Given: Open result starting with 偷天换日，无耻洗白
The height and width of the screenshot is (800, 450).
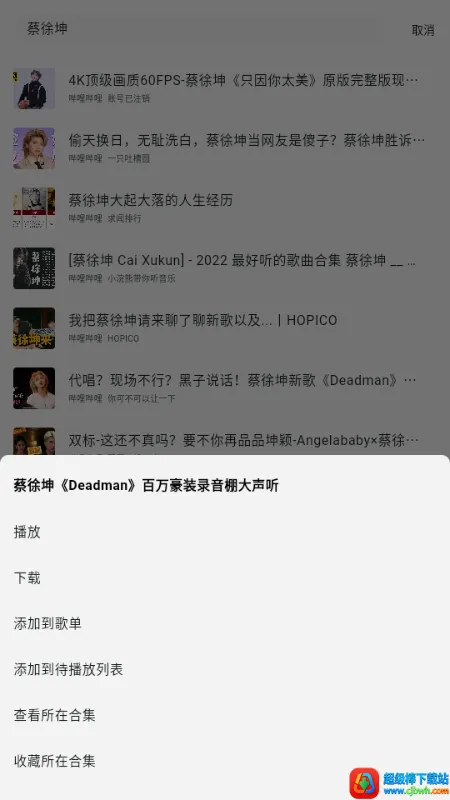Looking at the screenshot, I should 225,148.
